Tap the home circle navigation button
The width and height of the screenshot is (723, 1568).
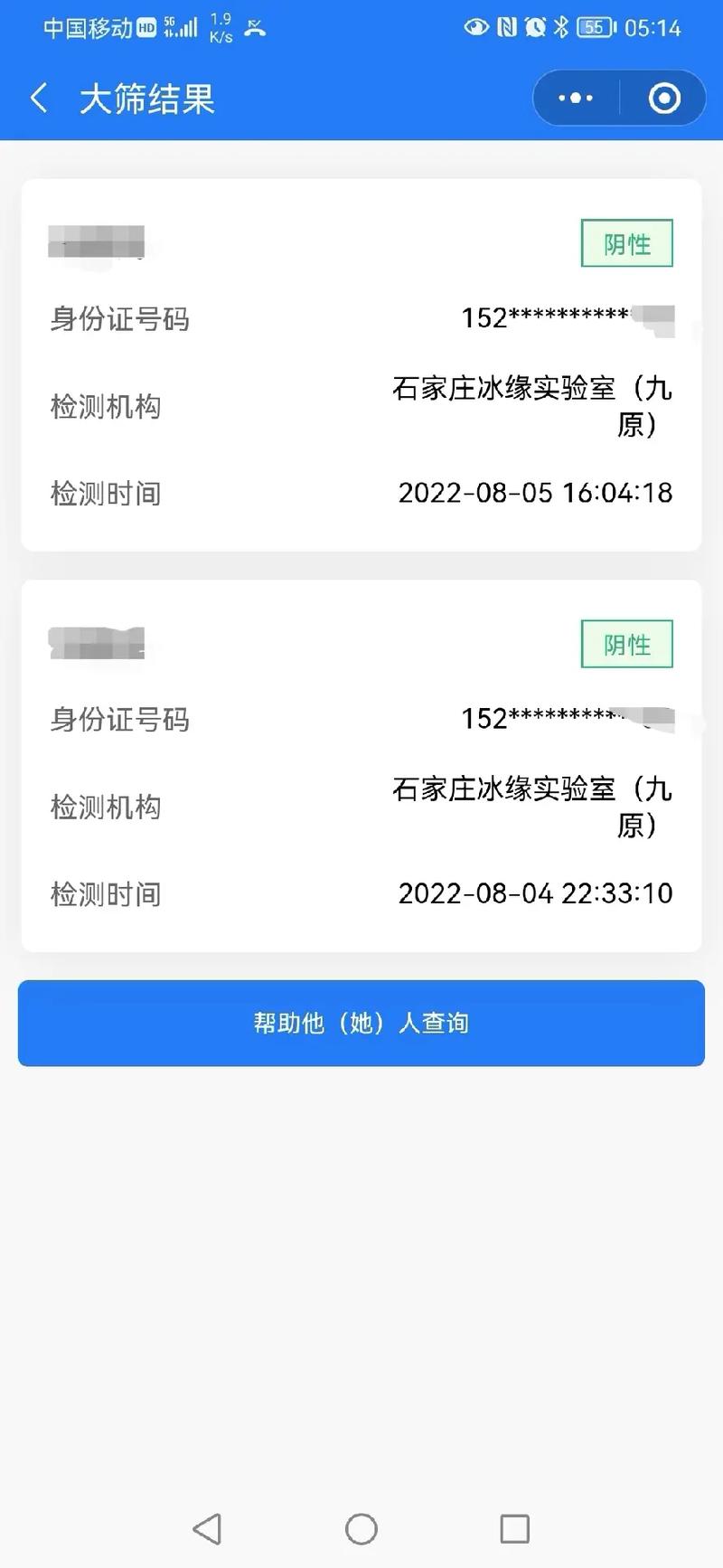coord(361,1528)
